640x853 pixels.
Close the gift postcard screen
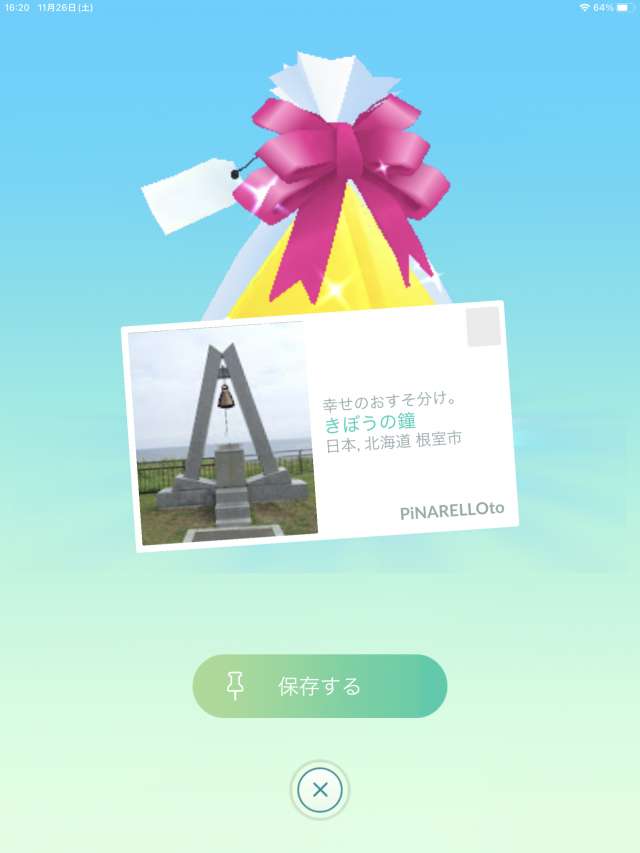tap(320, 790)
